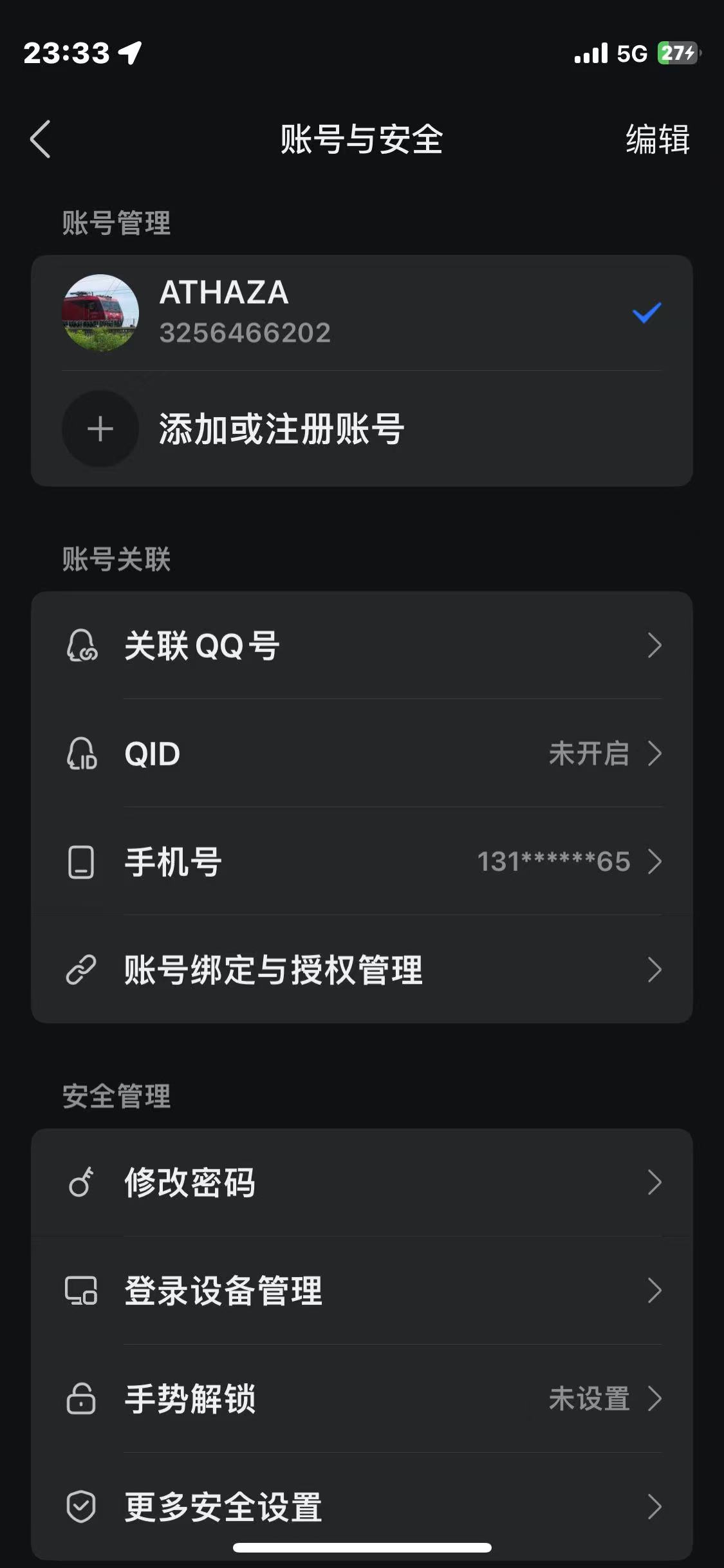Open 手机号 phone number settings
The height and width of the screenshot is (1568, 724).
[360, 862]
